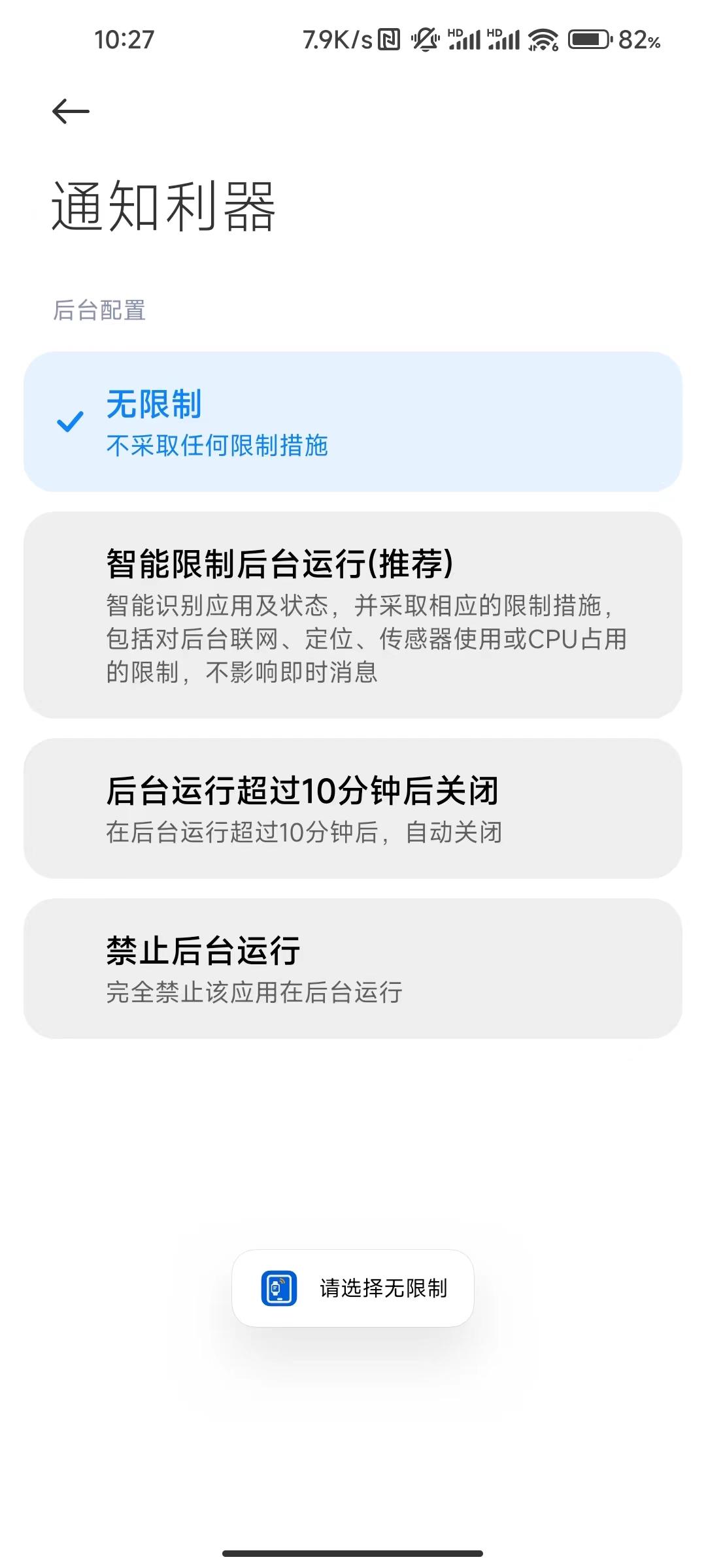Image resolution: width=706 pixels, height=1568 pixels.
Task: Go back using the top arrow
Action: click(x=71, y=111)
